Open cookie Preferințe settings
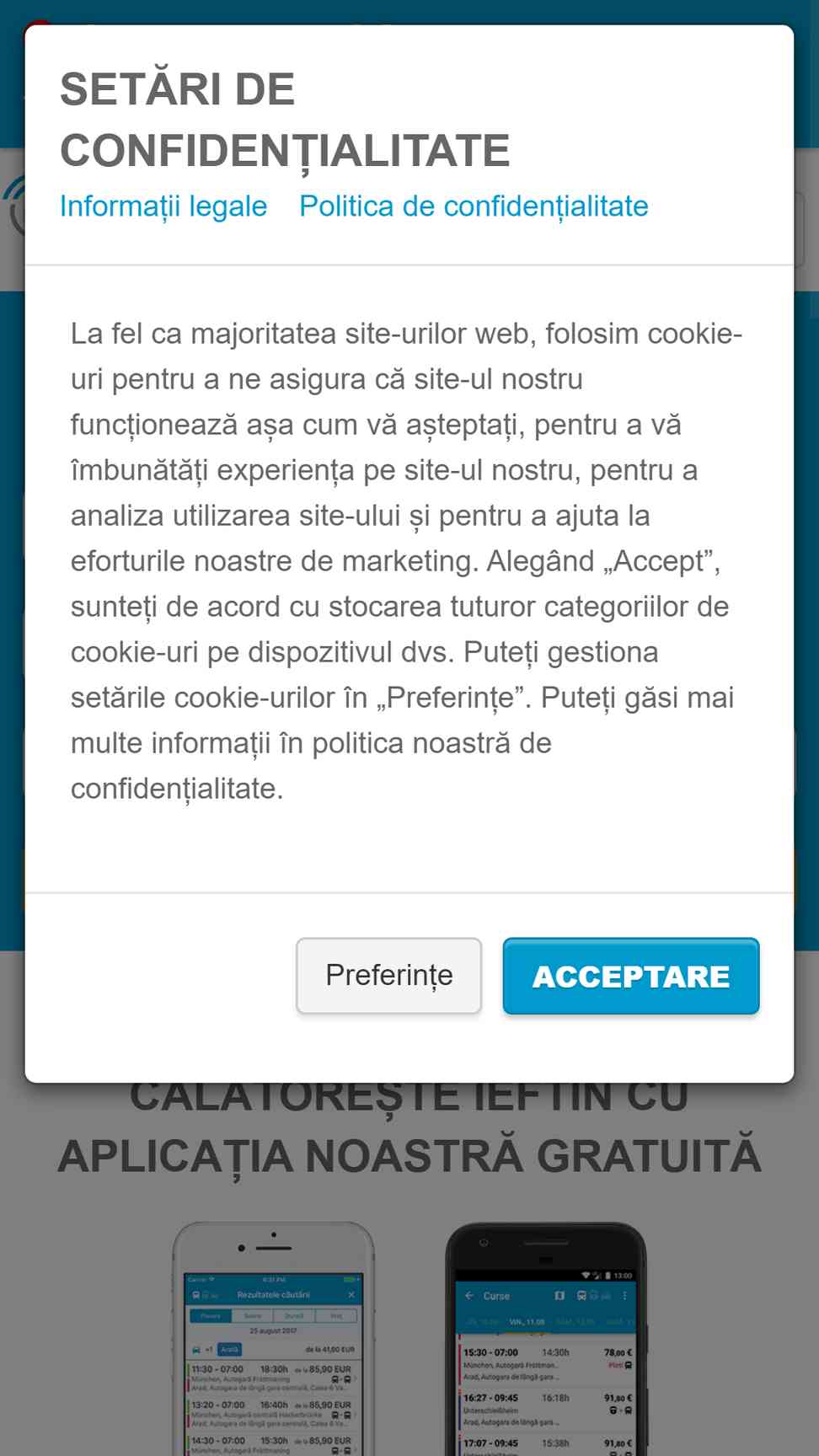 tap(388, 976)
